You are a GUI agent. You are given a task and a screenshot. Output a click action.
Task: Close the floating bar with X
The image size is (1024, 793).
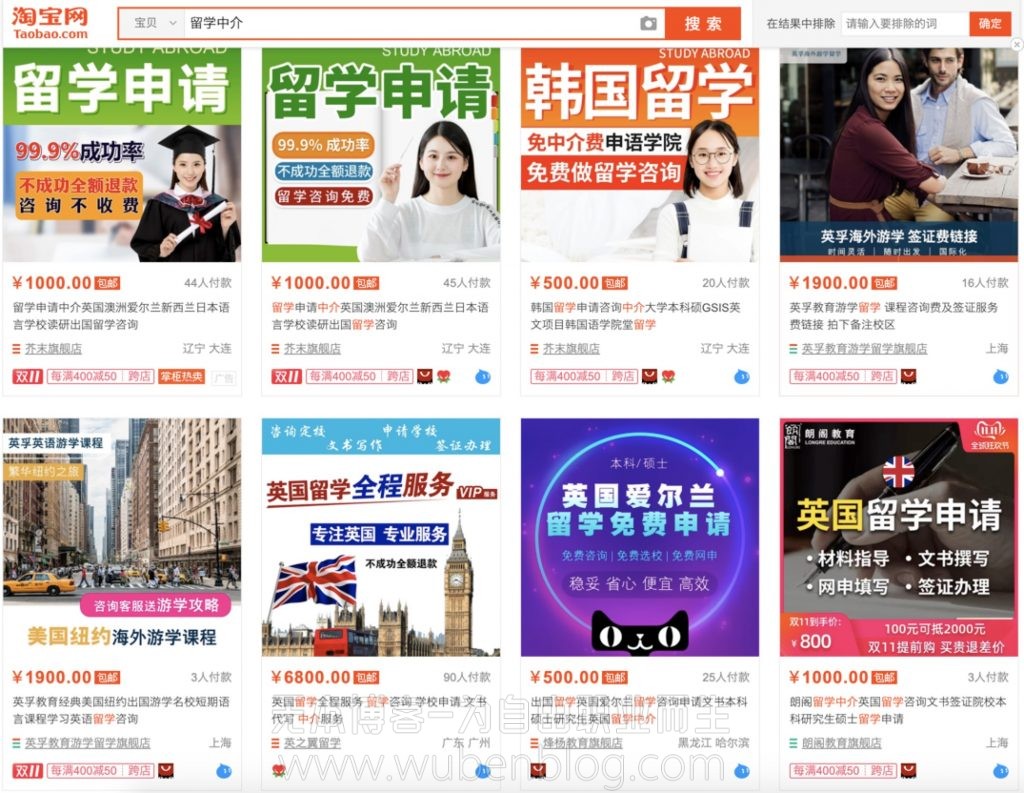(x=1017, y=45)
